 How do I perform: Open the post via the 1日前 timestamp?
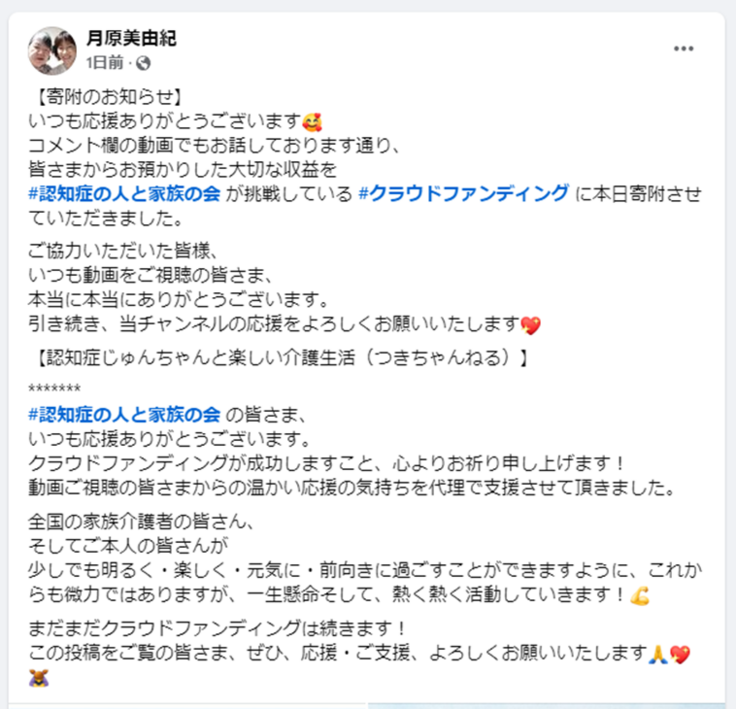click(x=106, y=63)
